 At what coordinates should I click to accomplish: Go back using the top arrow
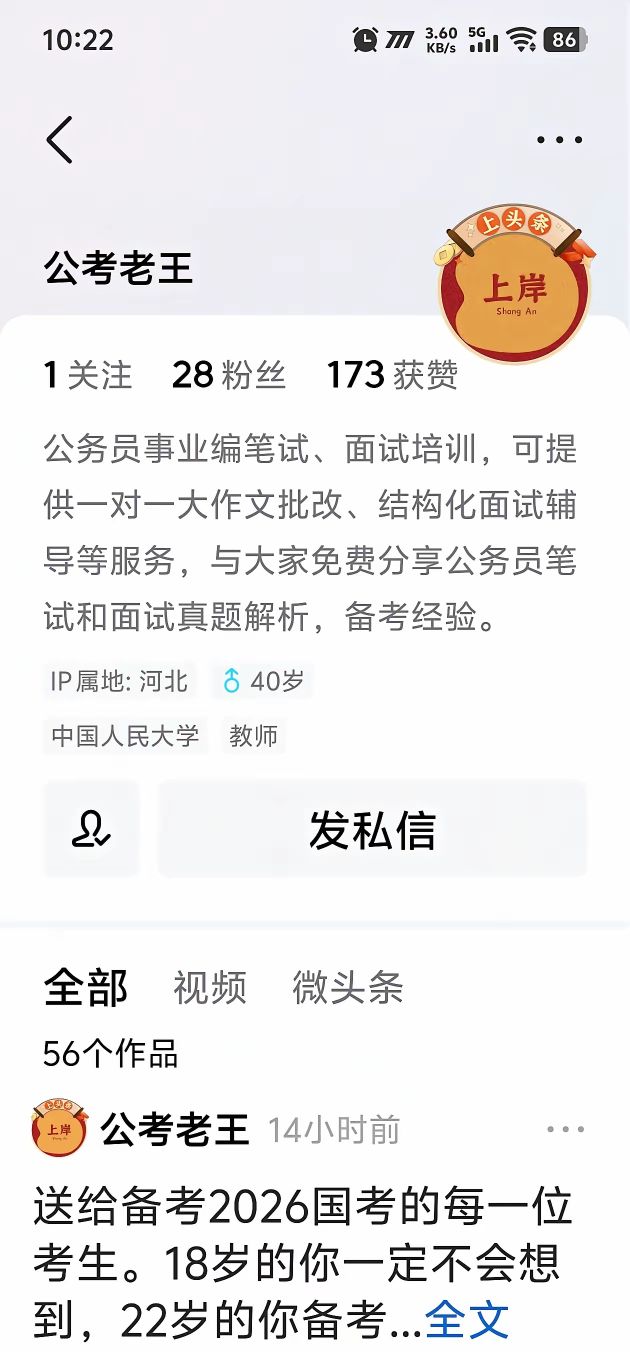[x=60, y=139]
